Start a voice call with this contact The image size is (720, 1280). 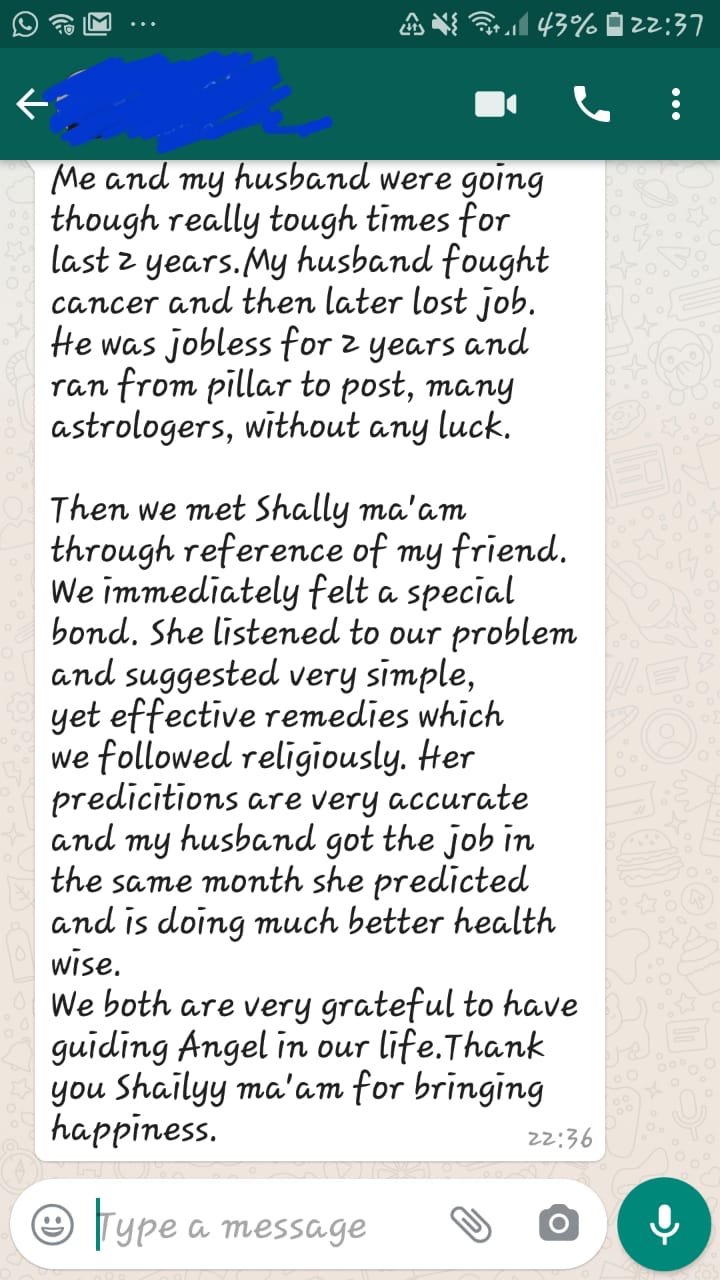tap(591, 104)
